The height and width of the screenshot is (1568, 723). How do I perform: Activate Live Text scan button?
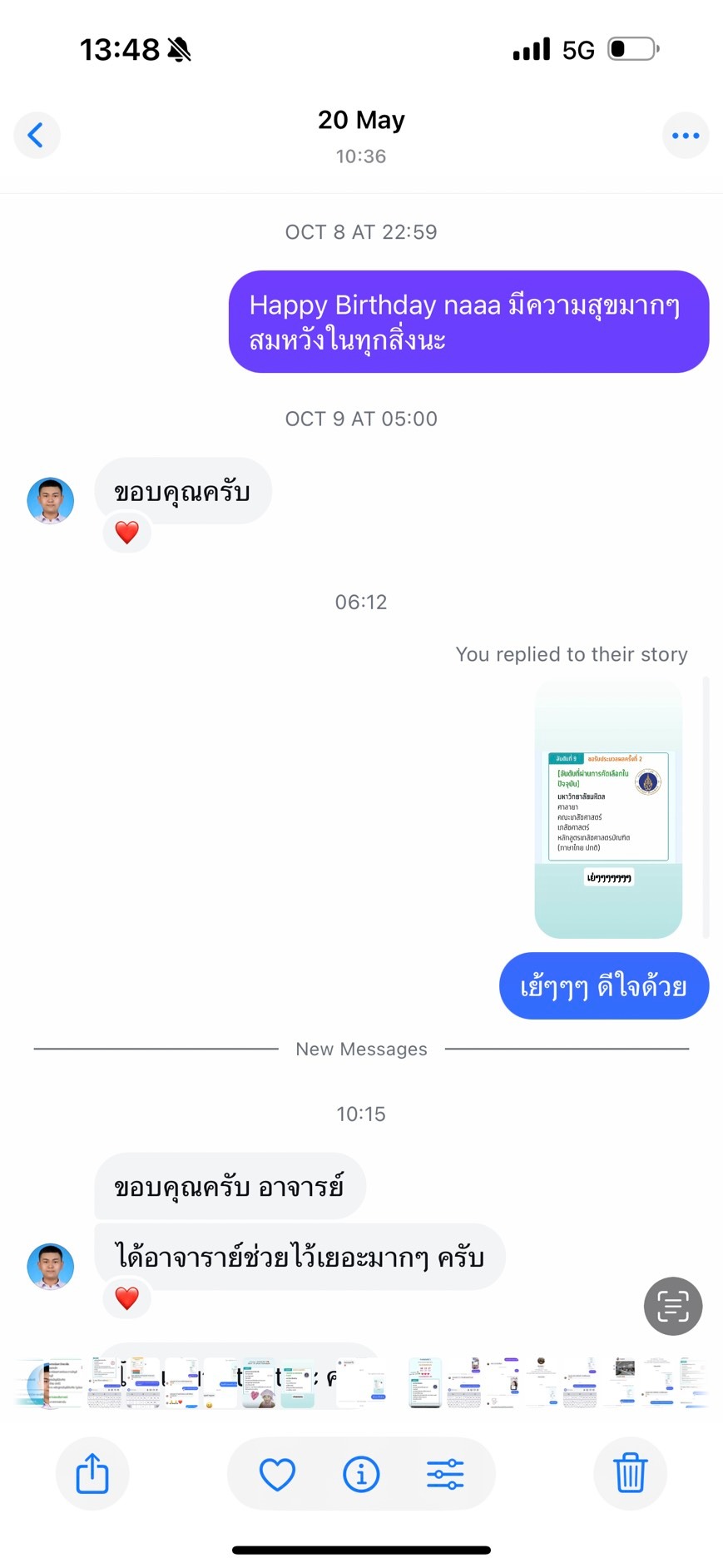coord(672,1306)
